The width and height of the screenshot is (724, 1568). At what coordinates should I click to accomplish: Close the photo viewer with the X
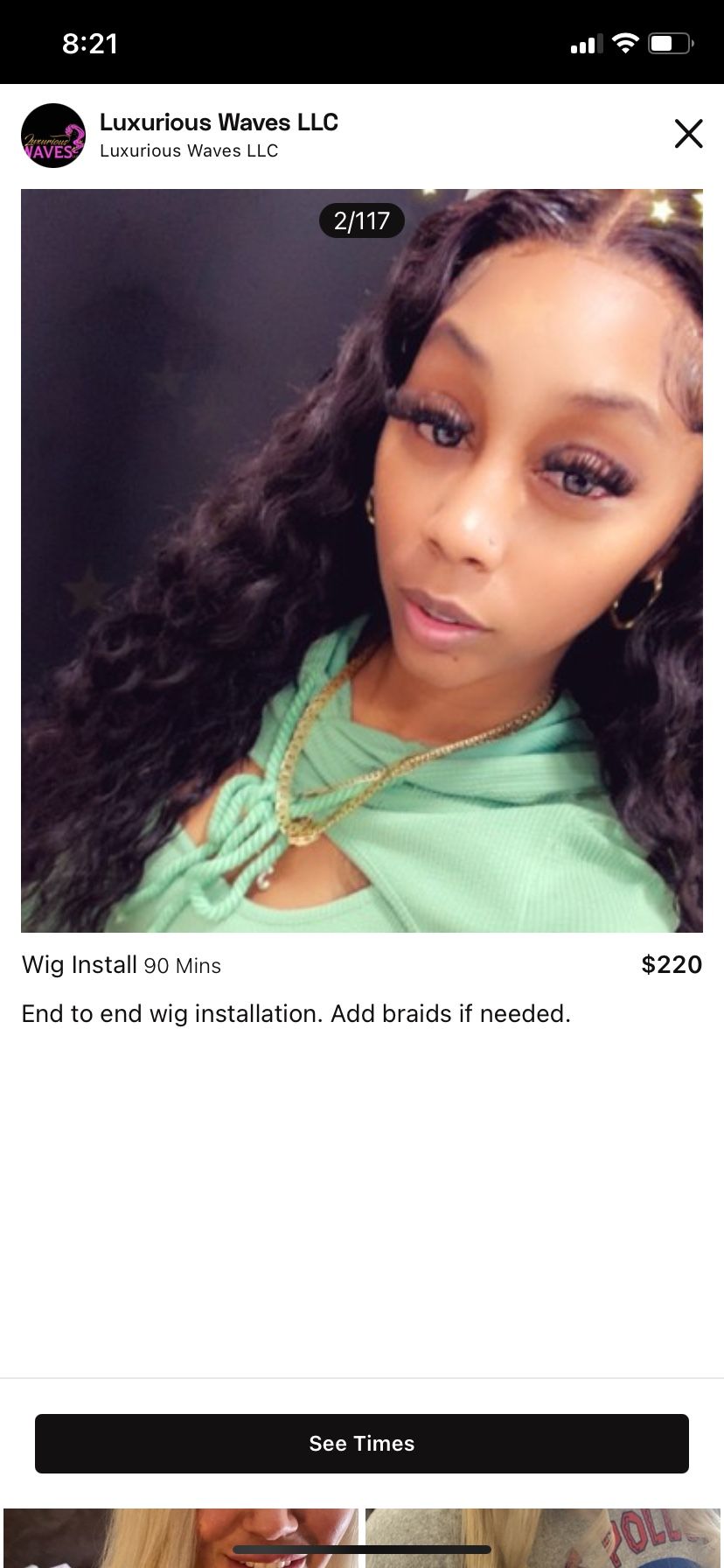point(688,134)
